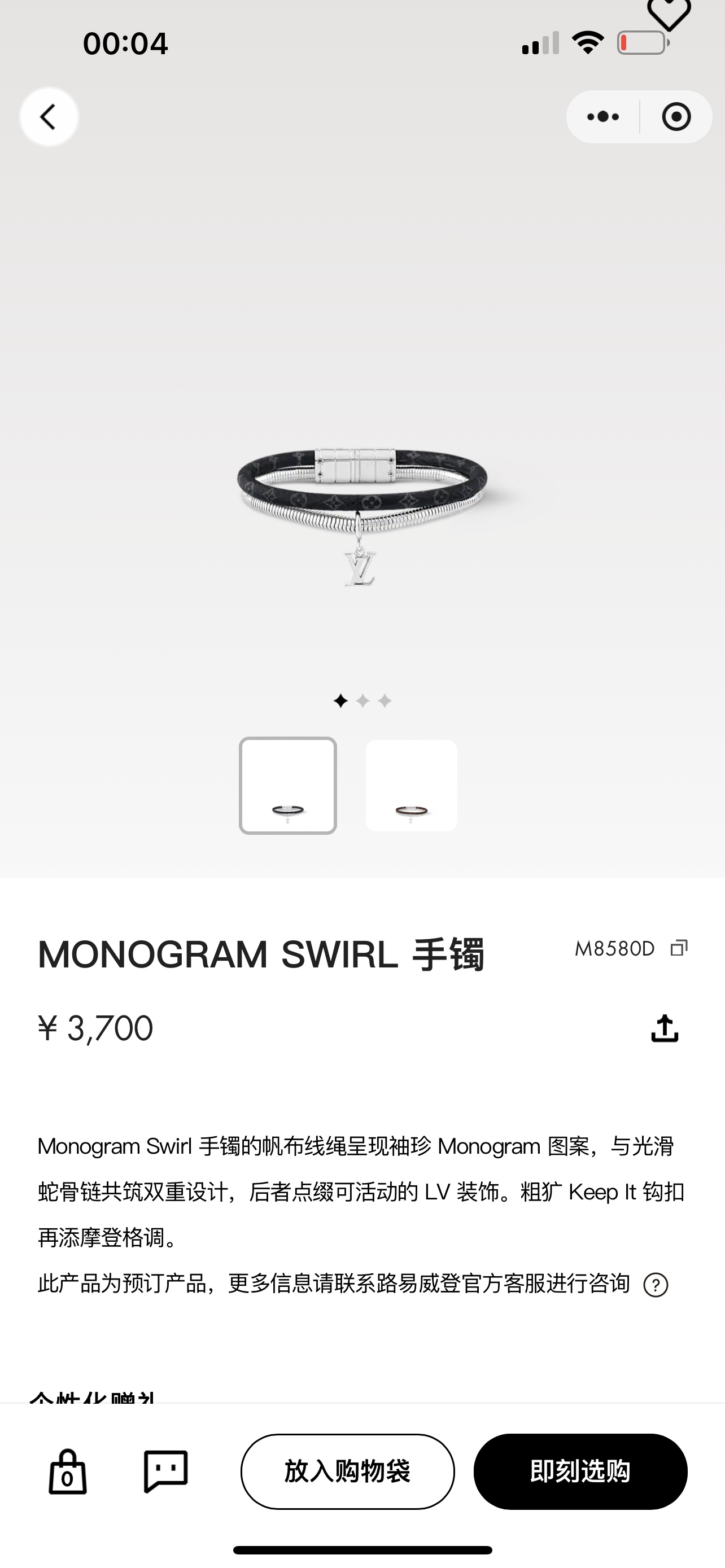Viewport: 725px width, 1568px height.
Task: Open the shopping bag
Action: (67, 1471)
